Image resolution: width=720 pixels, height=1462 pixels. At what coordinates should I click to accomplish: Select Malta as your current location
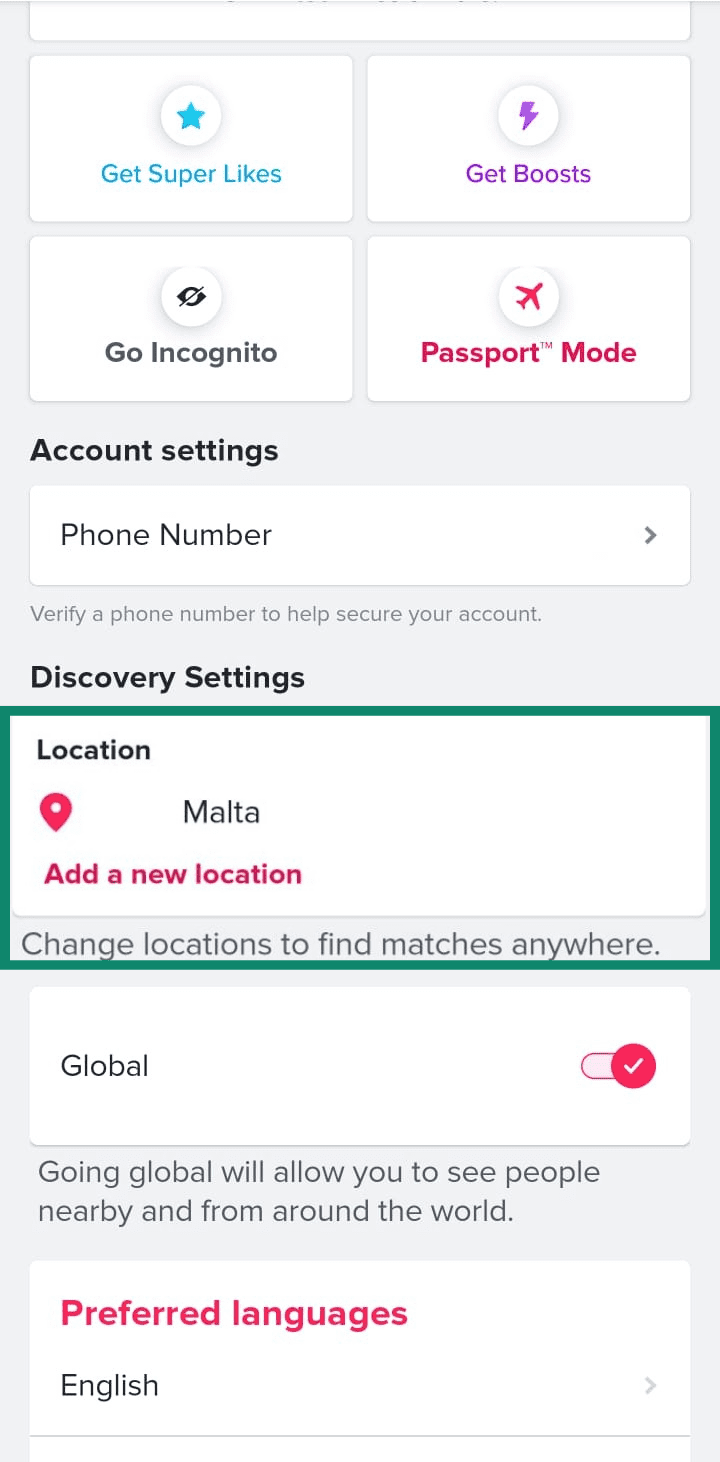point(221,812)
